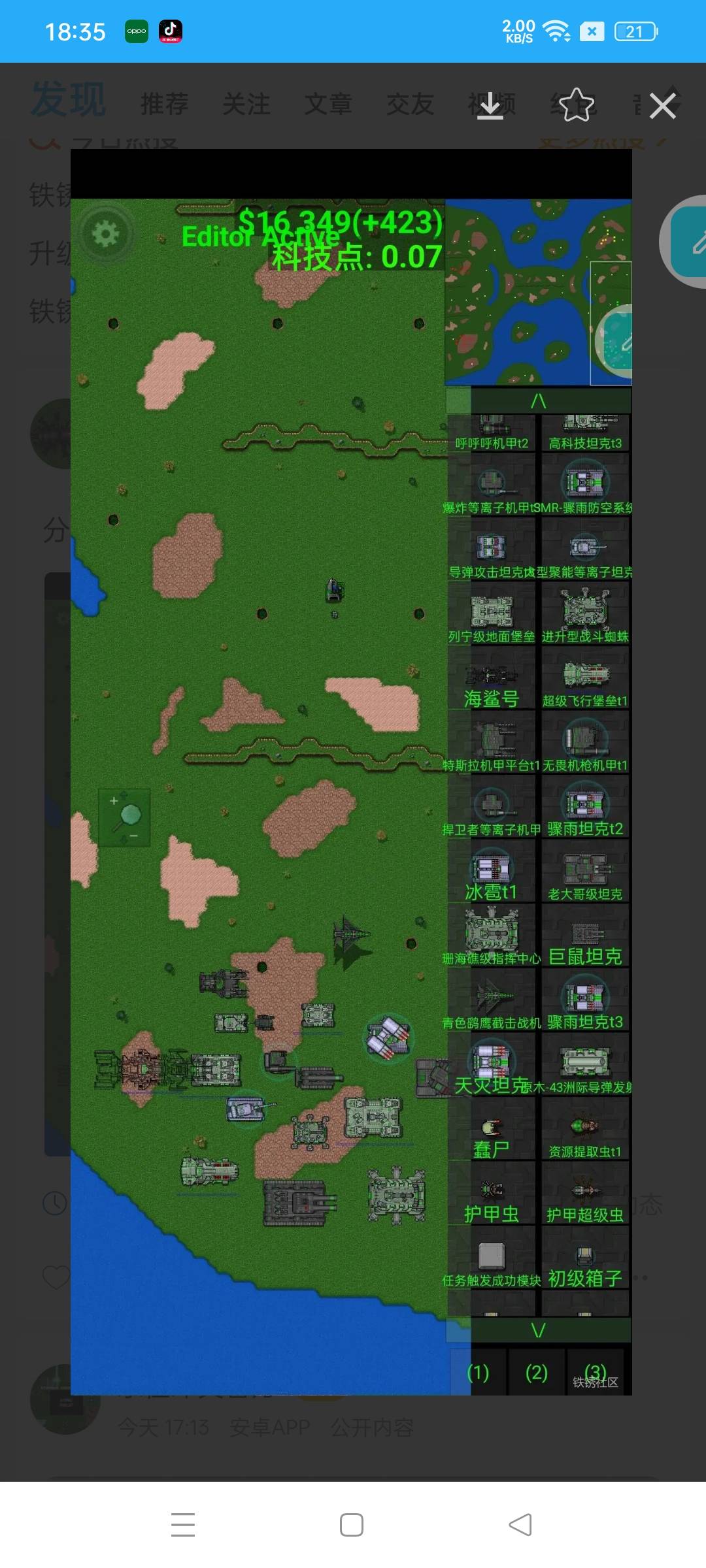Go to the home screen
This screenshot has width=706, height=1568.
pos(352,1525)
